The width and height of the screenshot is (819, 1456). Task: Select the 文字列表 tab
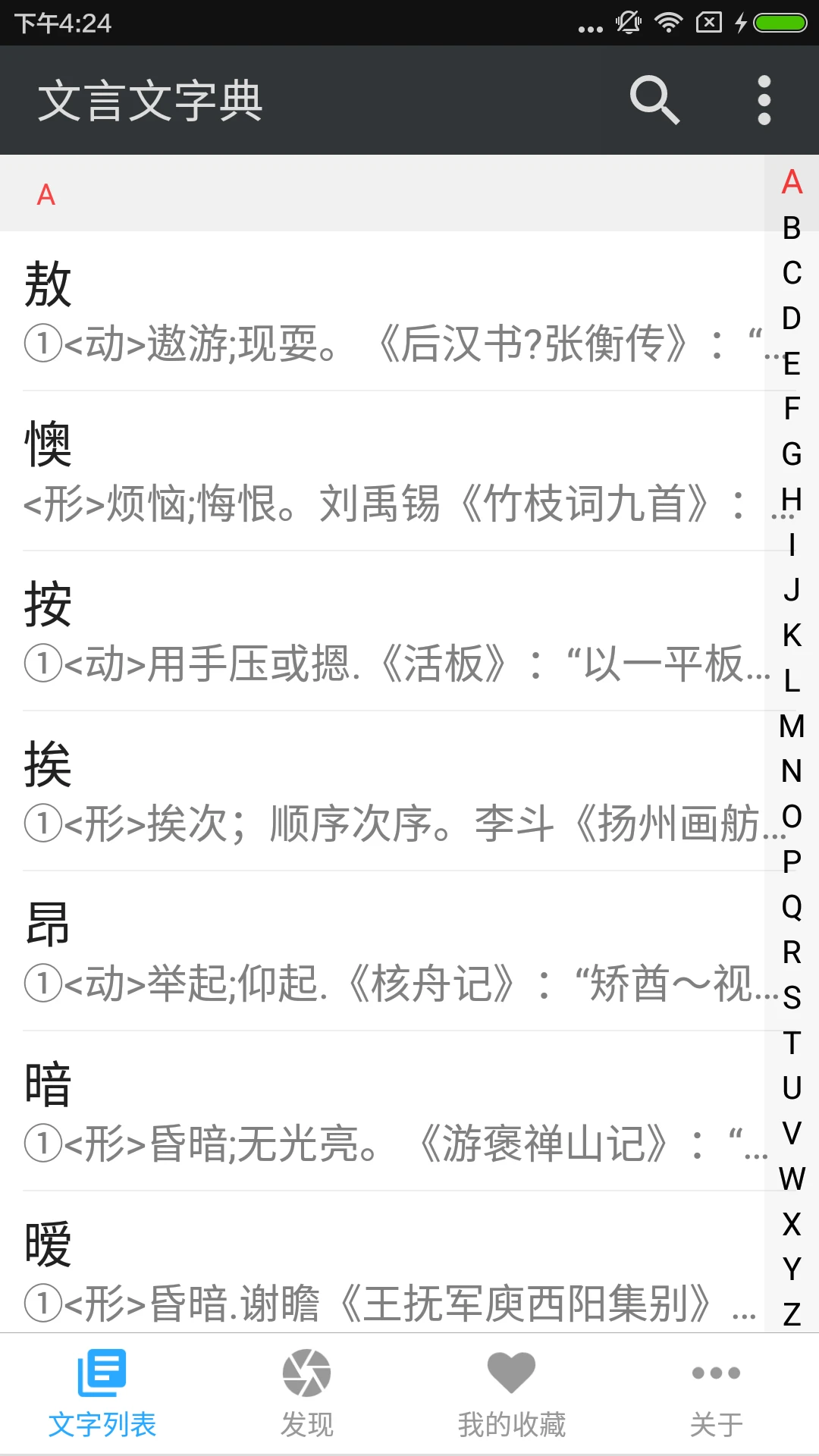coord(102,1394)
